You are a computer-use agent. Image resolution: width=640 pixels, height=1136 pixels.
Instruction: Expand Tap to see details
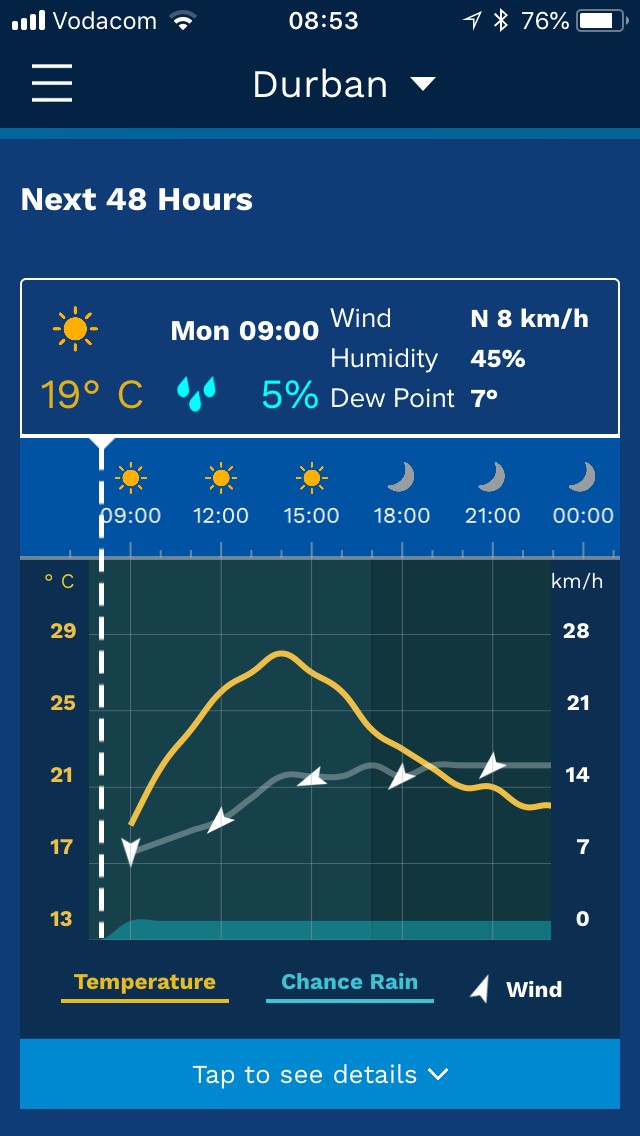(x=320, y=1074)
